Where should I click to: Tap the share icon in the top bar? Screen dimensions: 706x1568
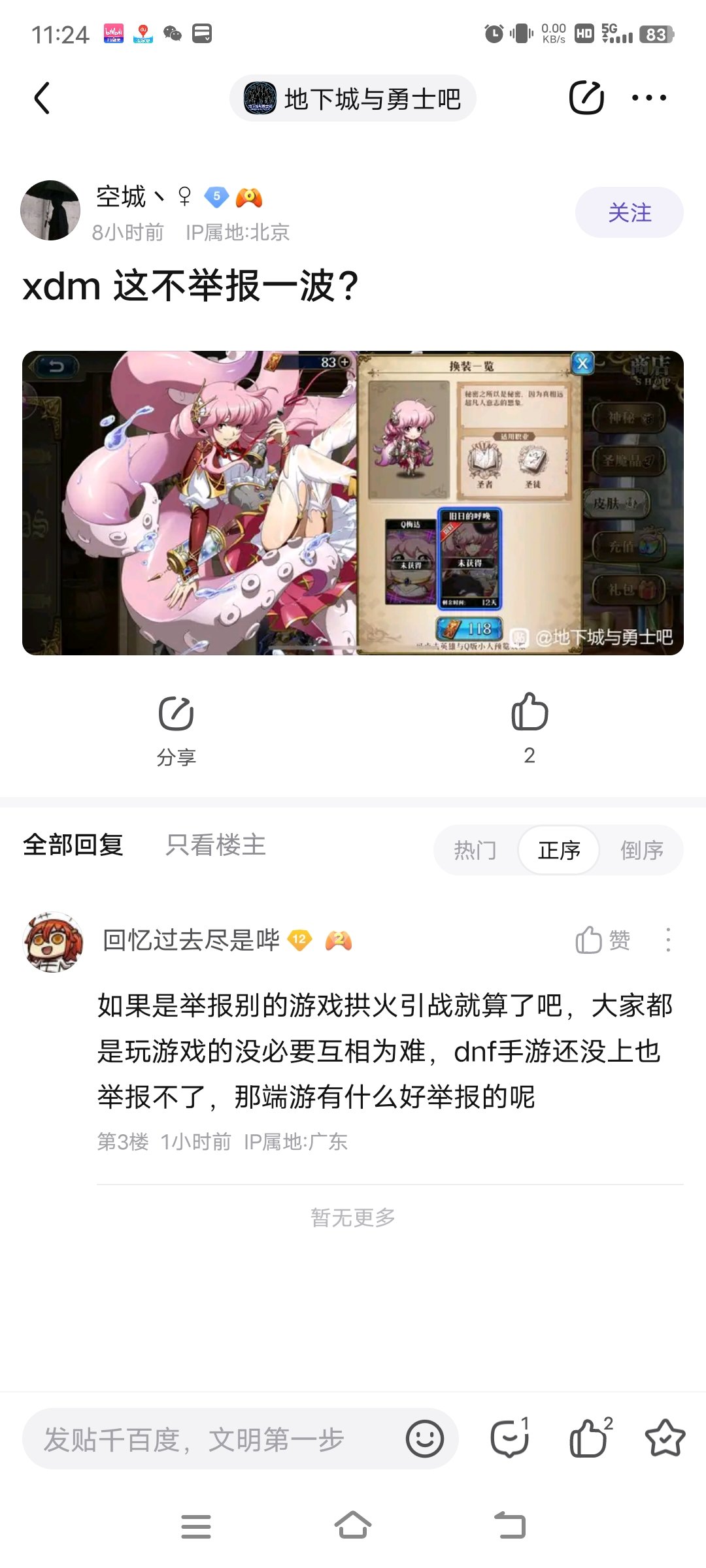pyautogui.click(x=586, y=98)
